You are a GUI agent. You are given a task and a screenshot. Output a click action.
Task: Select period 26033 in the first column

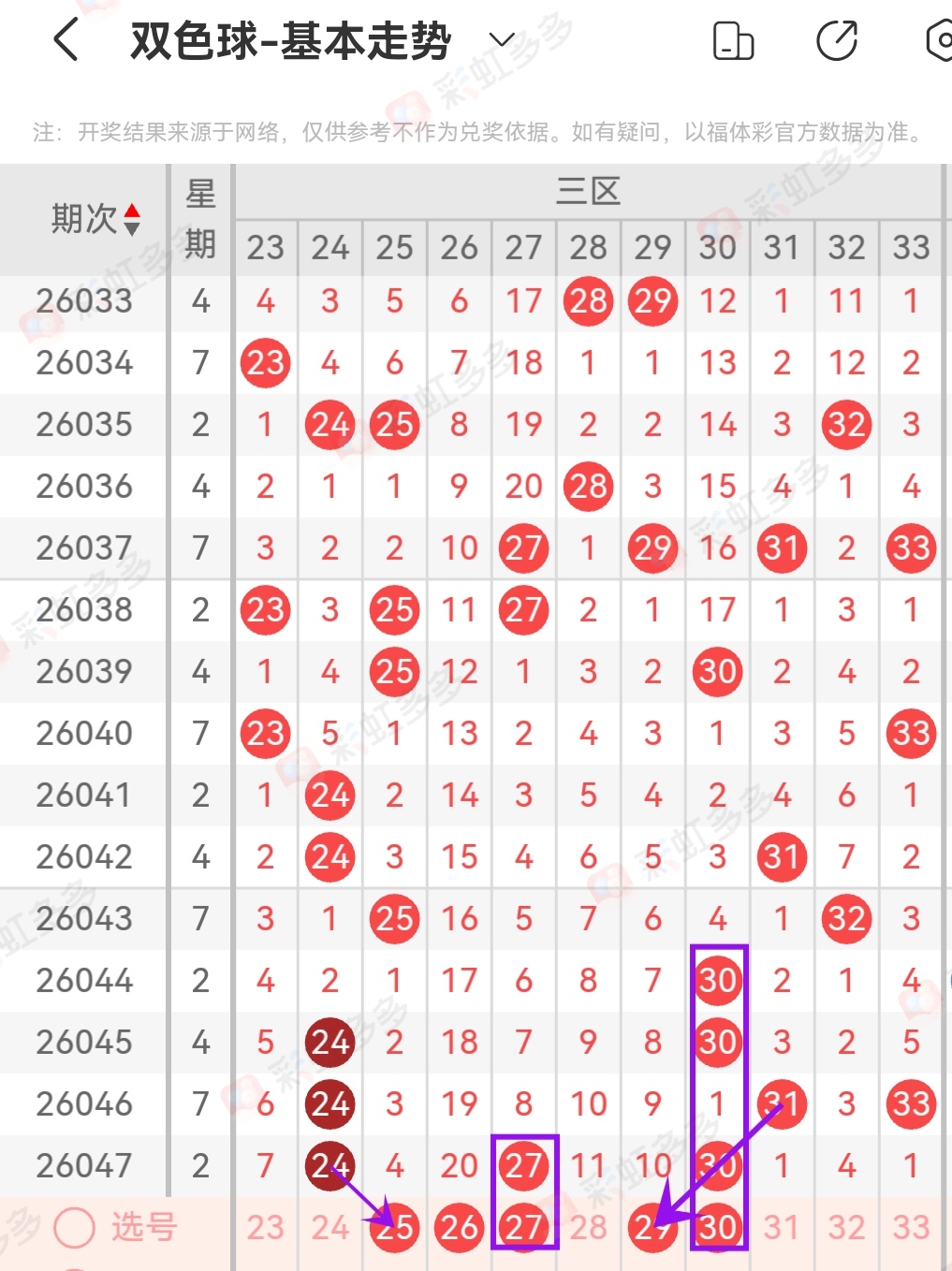coord(84,300)
